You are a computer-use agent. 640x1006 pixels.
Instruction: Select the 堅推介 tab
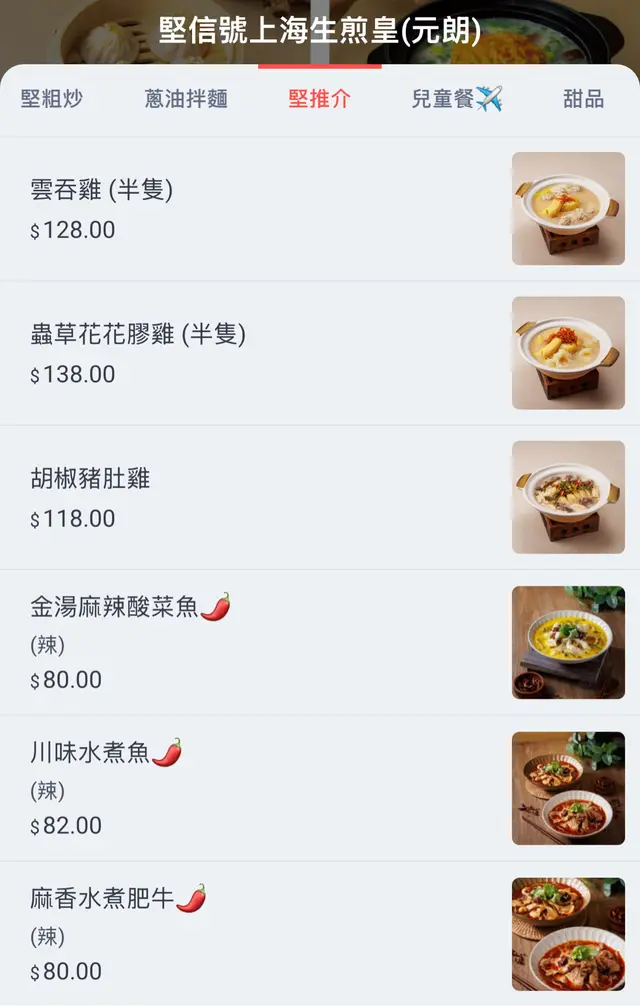pyautogui.click(x=319, y=98)
